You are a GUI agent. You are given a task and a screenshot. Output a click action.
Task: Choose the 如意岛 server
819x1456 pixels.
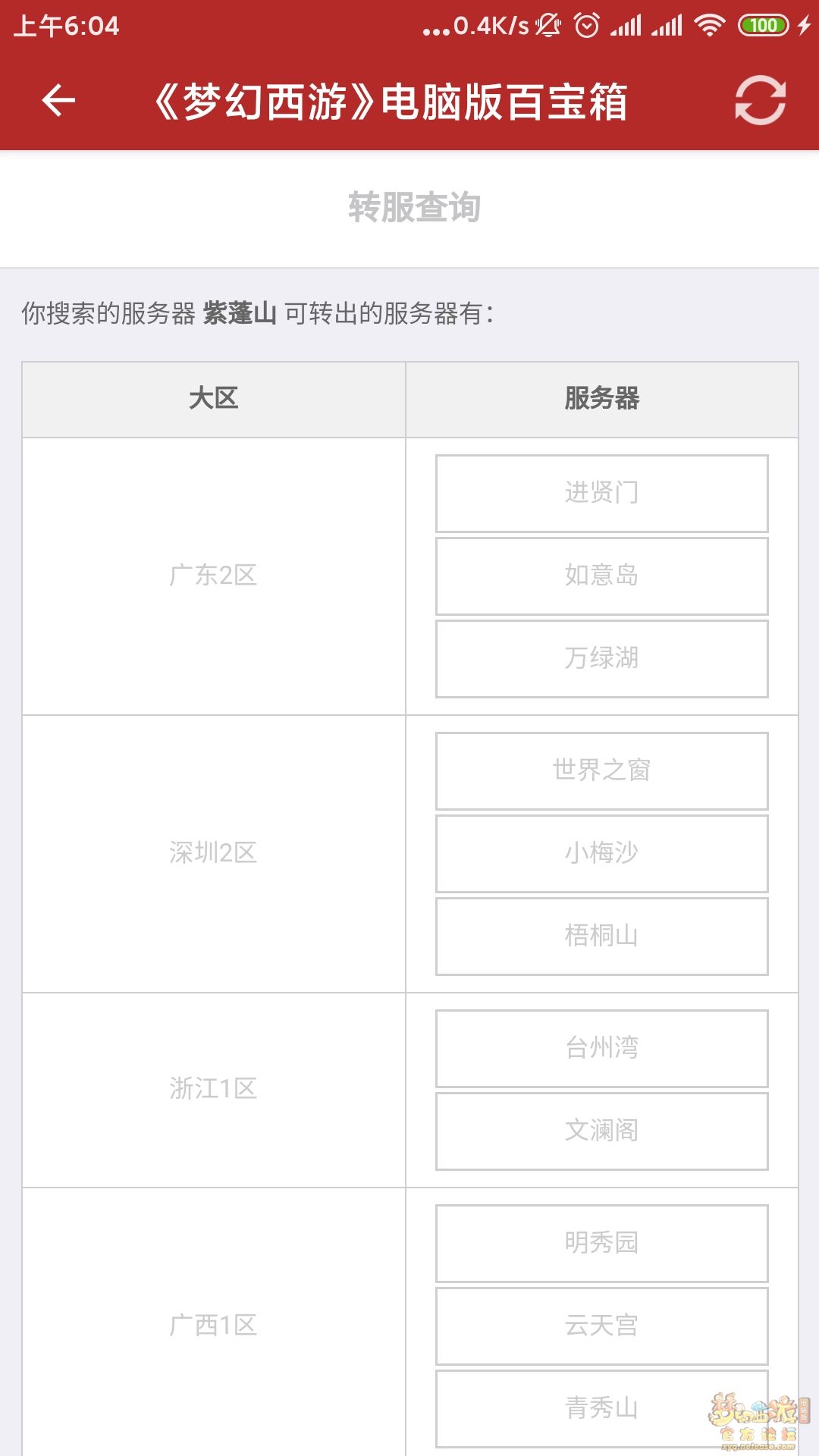click(x=601, y=576)
